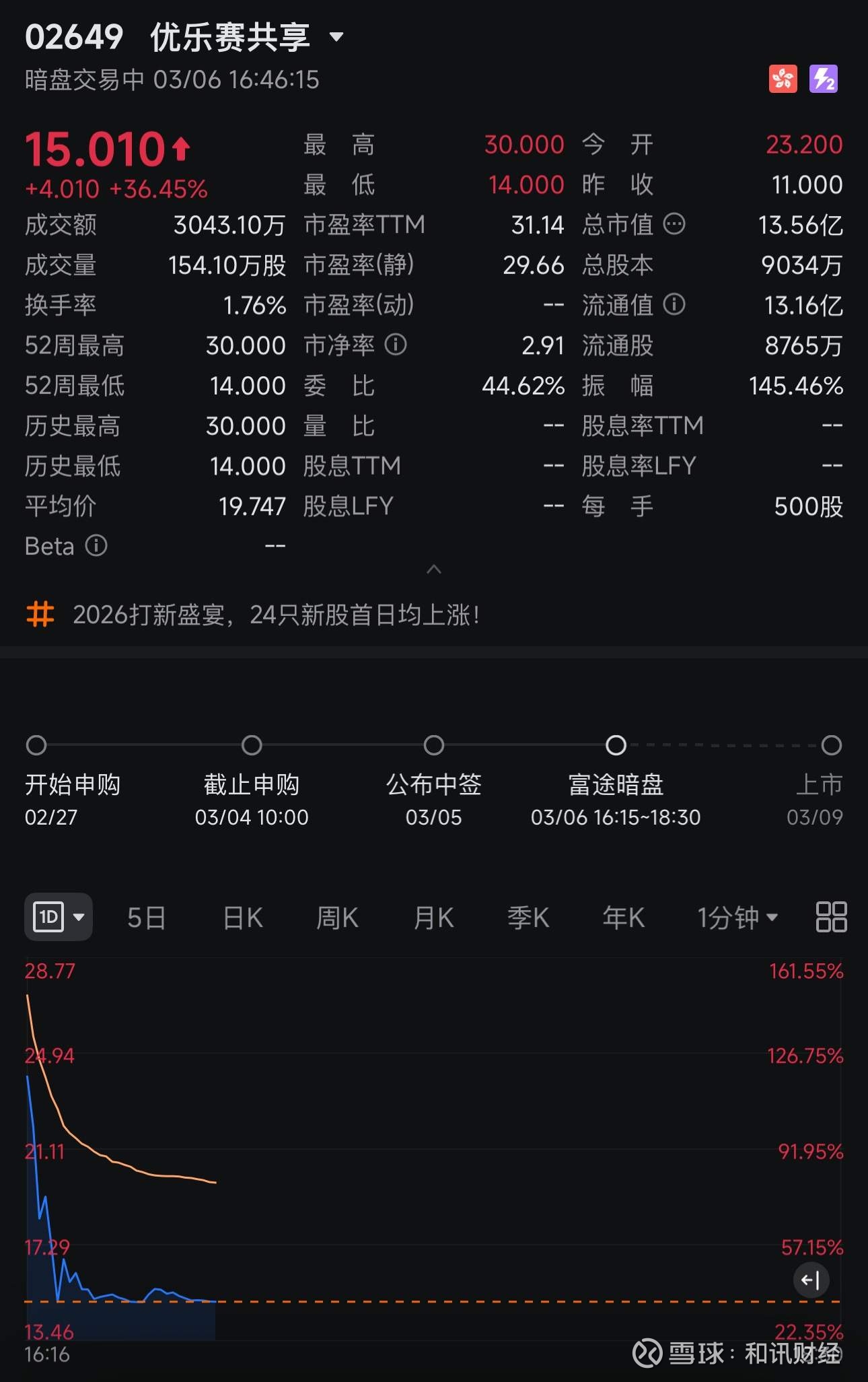The height and width of the screenshot is (1382, 868).
Task: Tap the chart collapse arrow button
Action: 811,1280
